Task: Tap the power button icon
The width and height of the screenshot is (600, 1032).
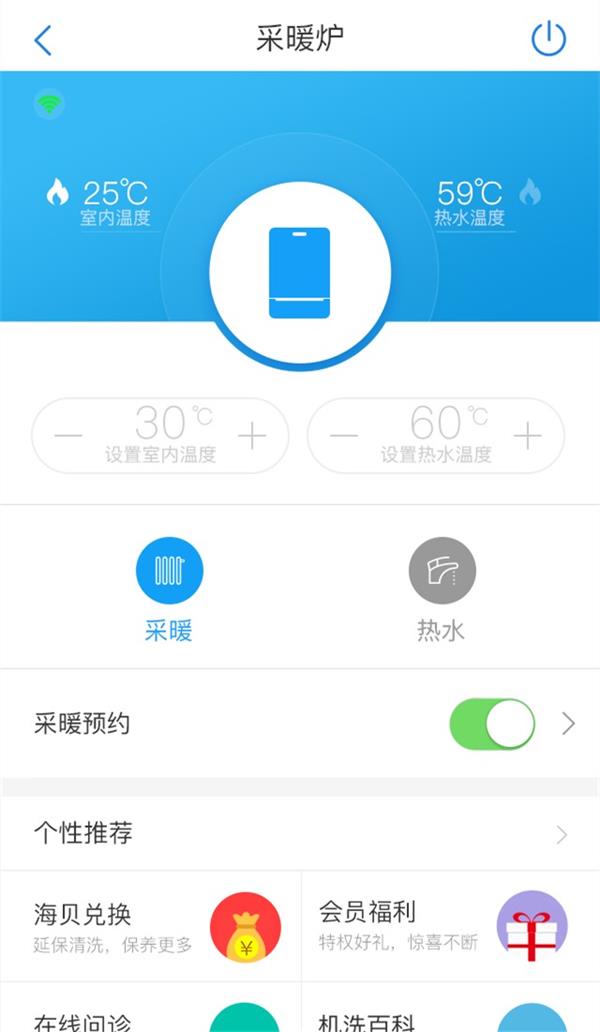Action: (x=549, y=38)
